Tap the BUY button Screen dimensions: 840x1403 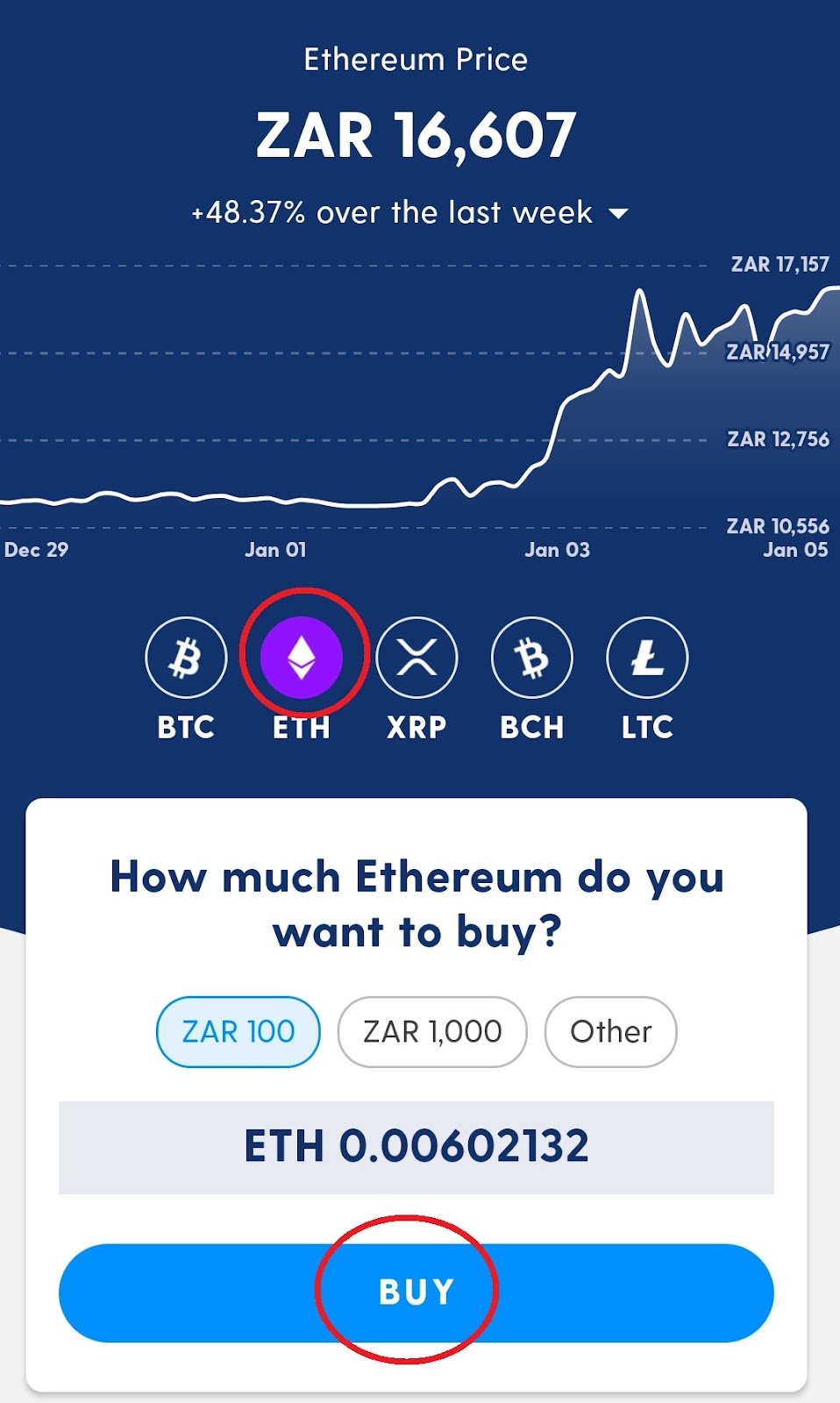[416, 1292]
